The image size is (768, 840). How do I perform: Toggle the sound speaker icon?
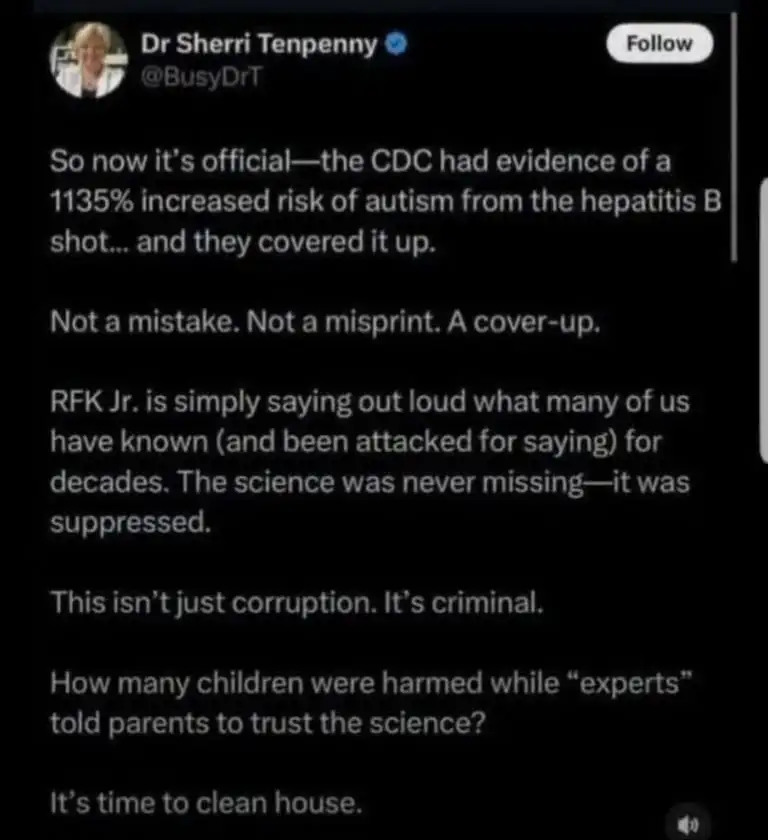(x=689, y=823)
